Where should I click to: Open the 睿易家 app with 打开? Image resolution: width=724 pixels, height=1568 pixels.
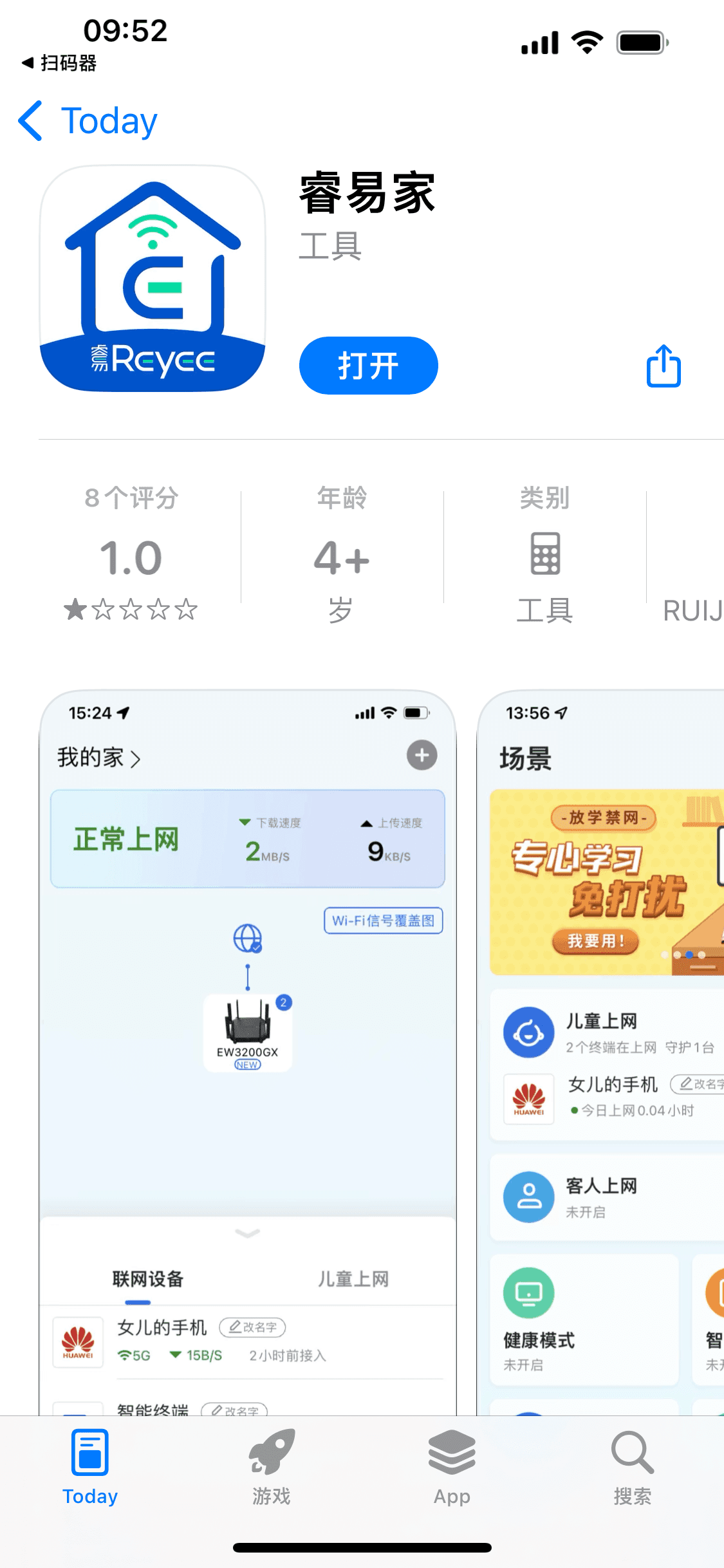click(x=368, y=366)
